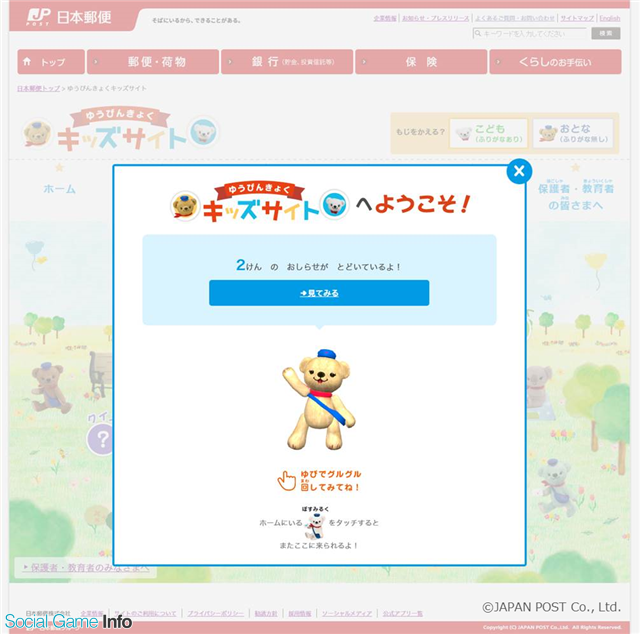Tap the 検索 search button
The width and height of the screenshot is (640, 634).
point(606,33)
